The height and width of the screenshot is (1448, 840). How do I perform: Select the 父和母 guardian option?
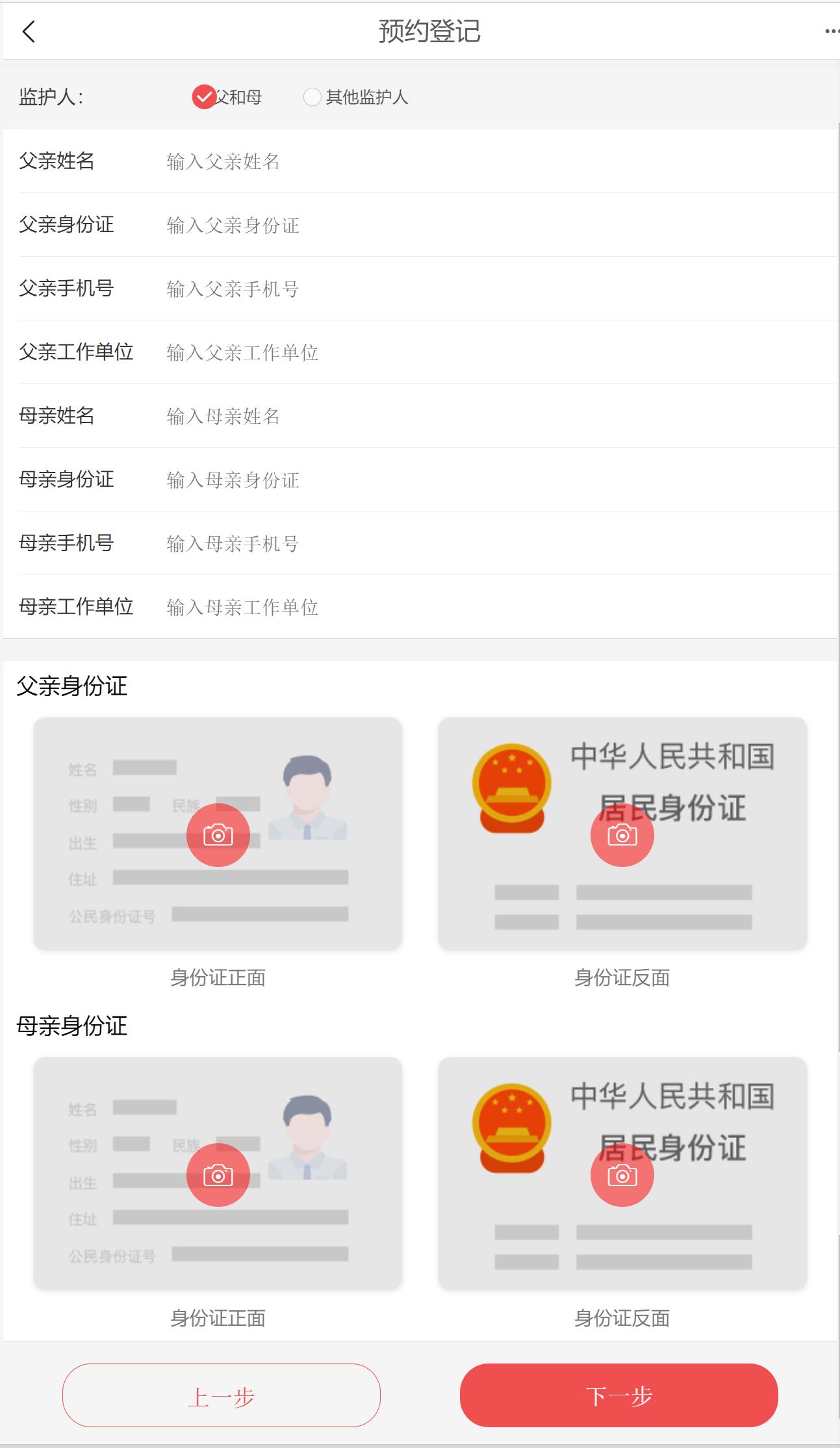coord(204,97)
